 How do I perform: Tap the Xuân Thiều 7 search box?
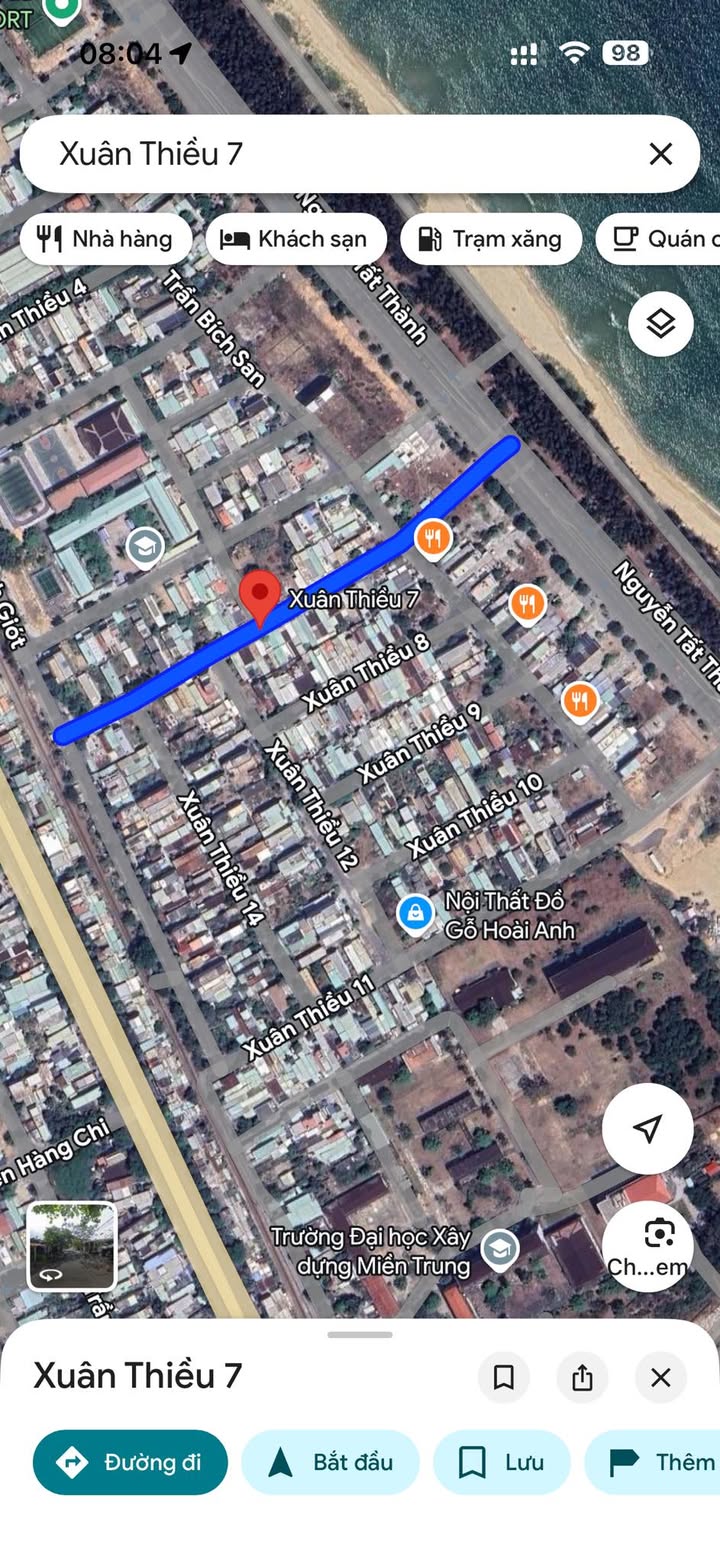pyautogui.click(x=330, y=154)
